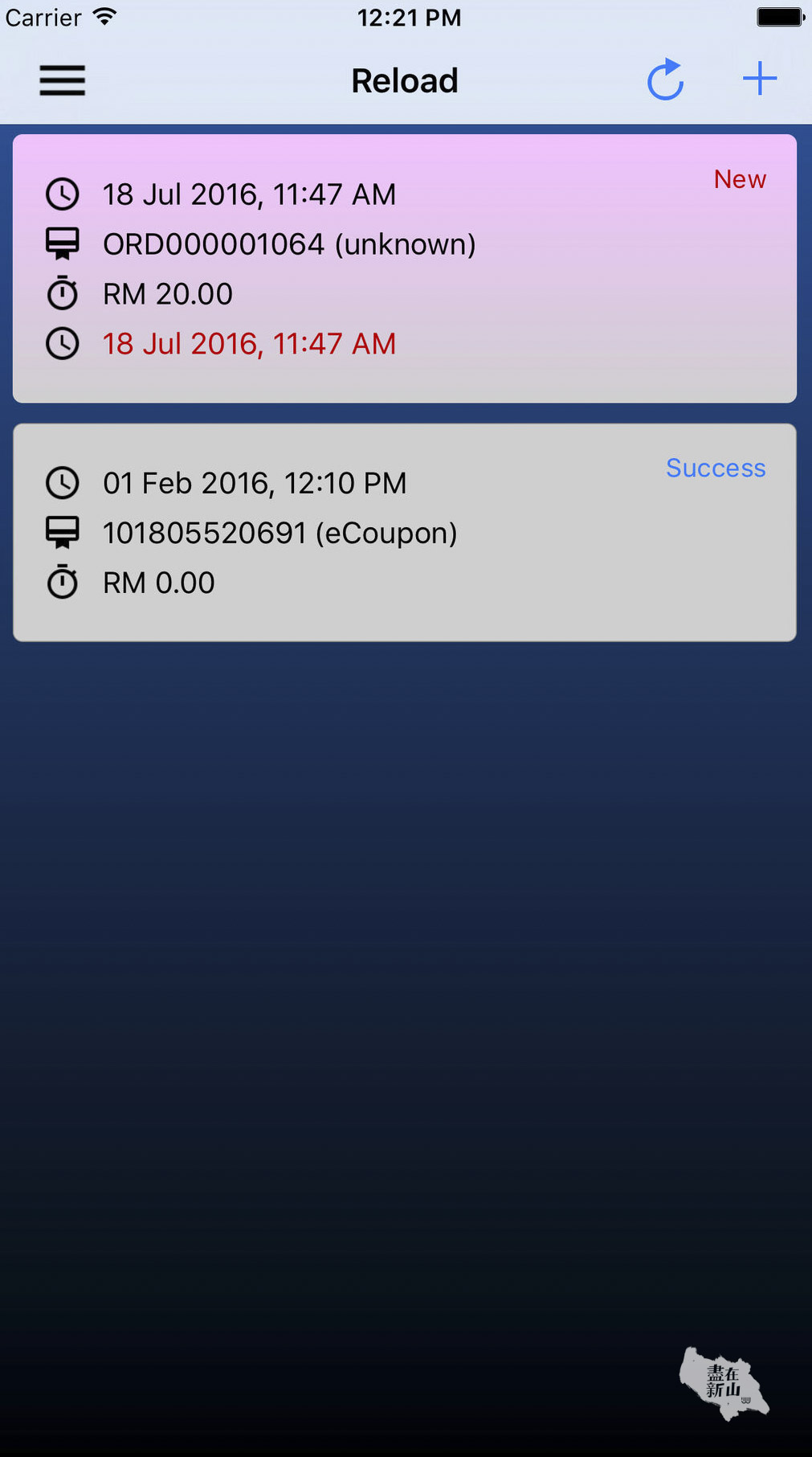
Task: Add a new reload with plus icon
Action: 759,79
